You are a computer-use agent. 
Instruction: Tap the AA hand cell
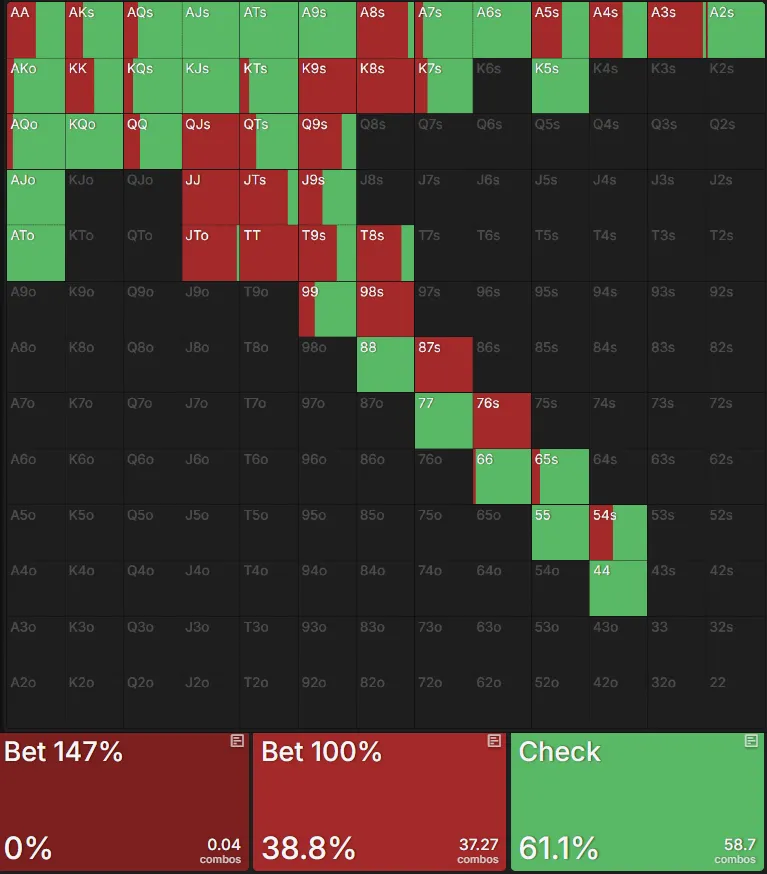tap(36, 30)
